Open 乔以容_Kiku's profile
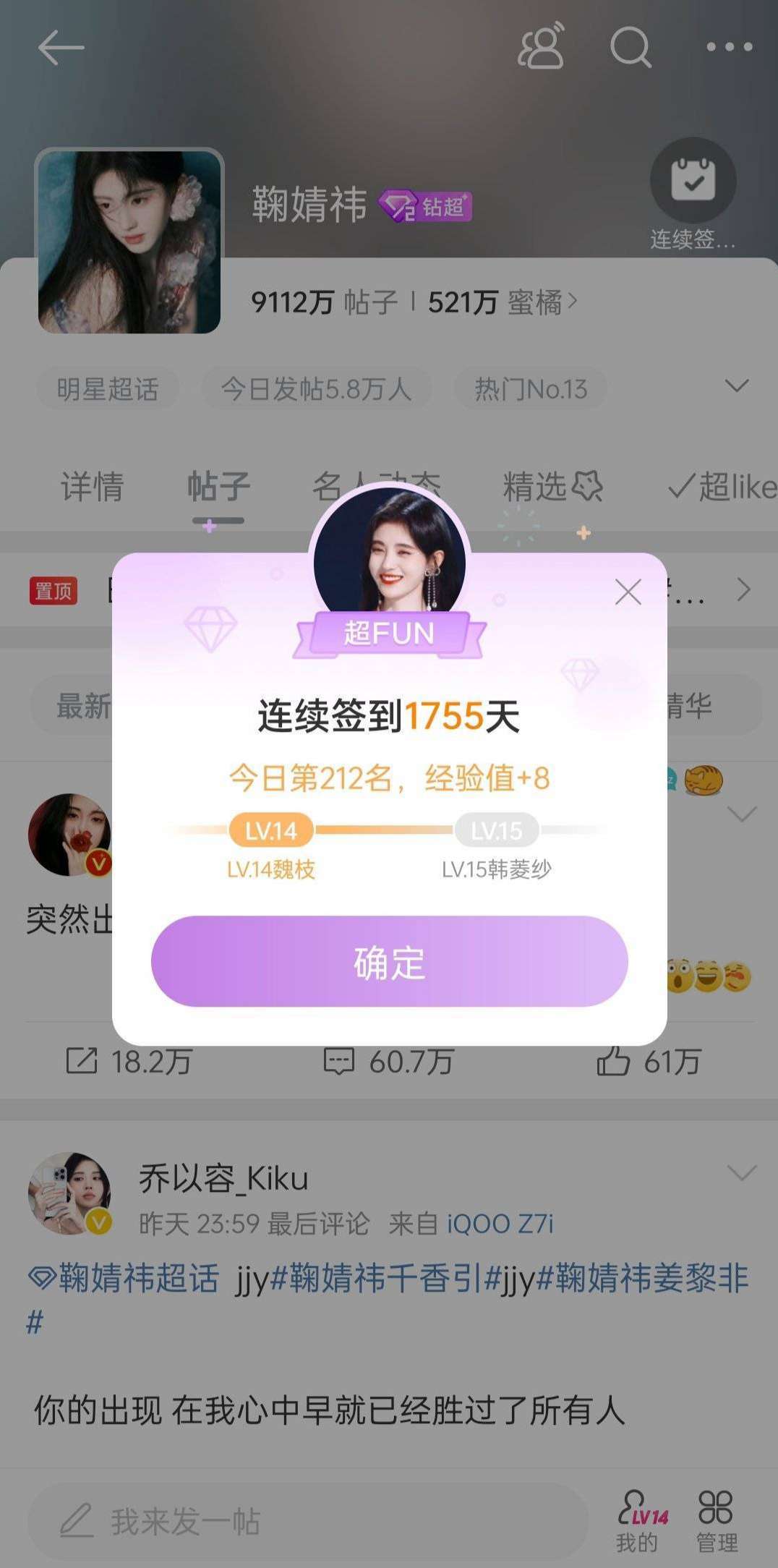The image size is (778, 1568). pyautogui.click(x=223, y=1178)
